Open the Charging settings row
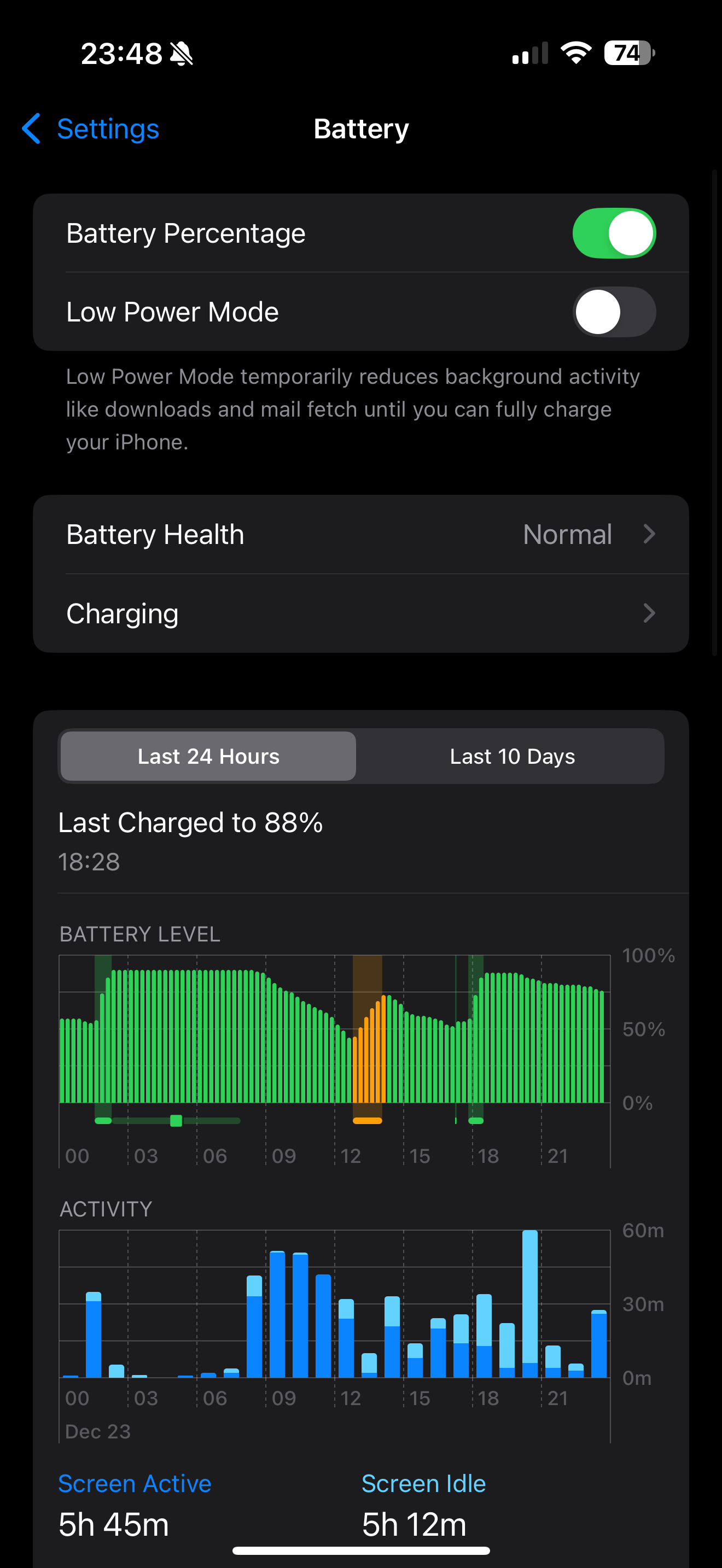The image size is (722, 1568). click(360, 613)
